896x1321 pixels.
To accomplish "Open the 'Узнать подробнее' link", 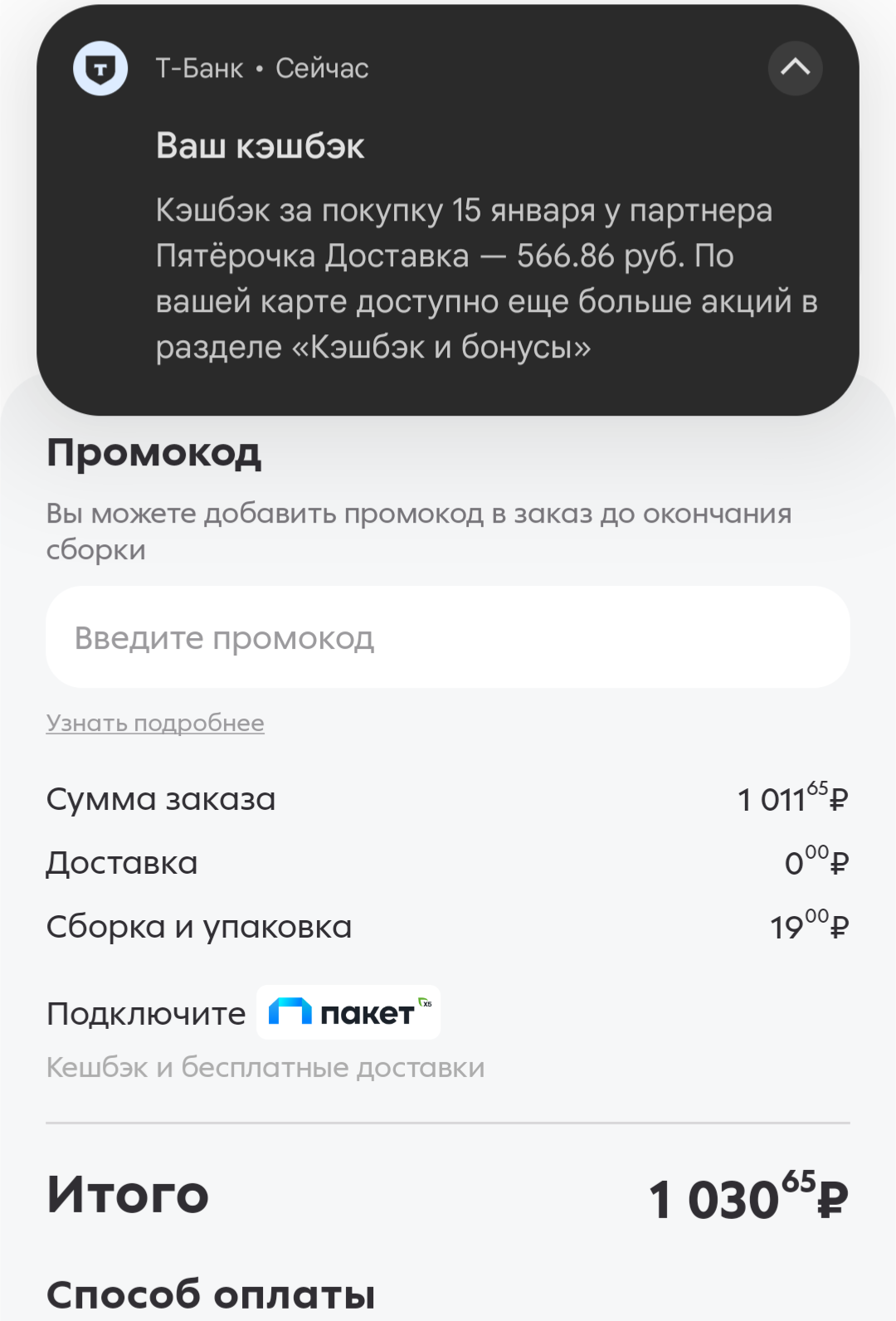I will point(155,724).
